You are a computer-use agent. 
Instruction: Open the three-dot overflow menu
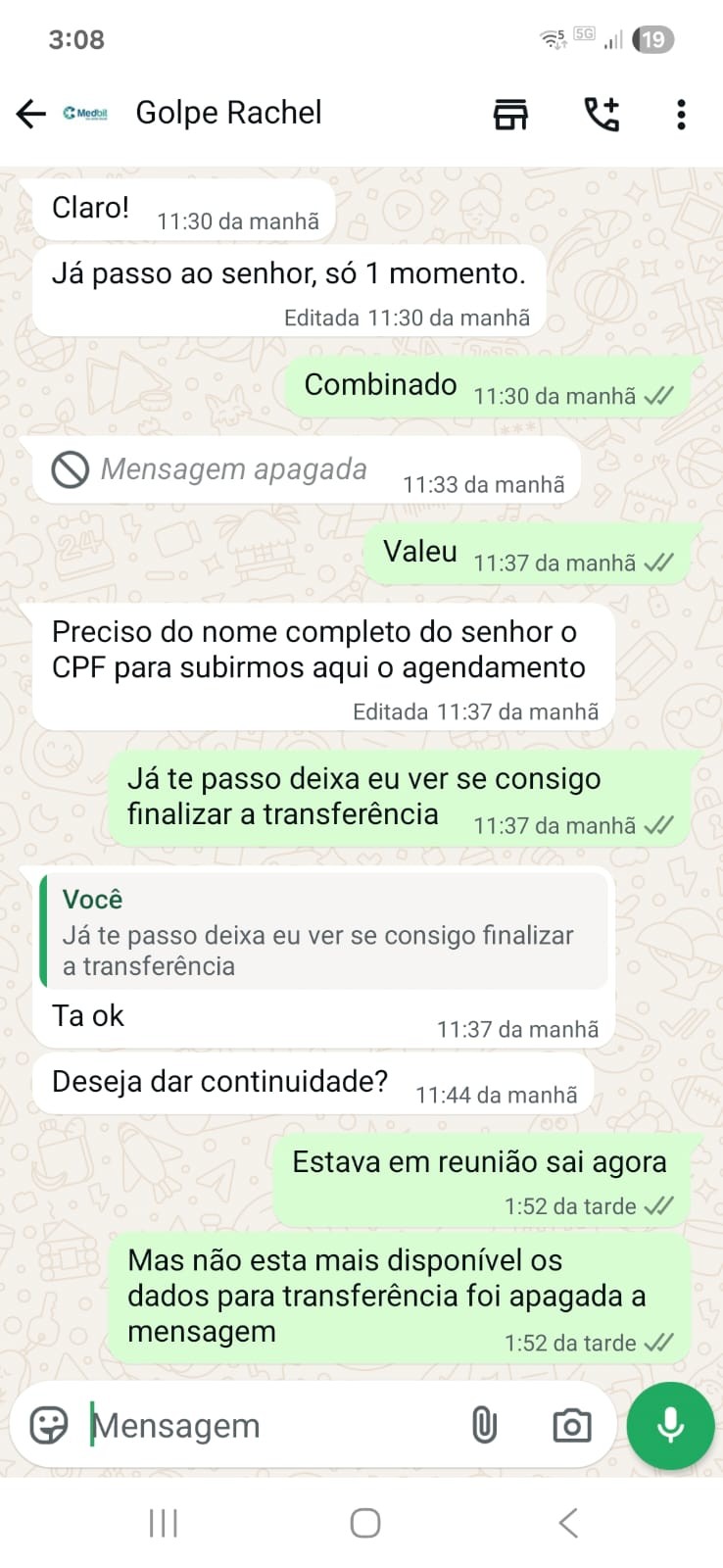(x=680, y=114)
